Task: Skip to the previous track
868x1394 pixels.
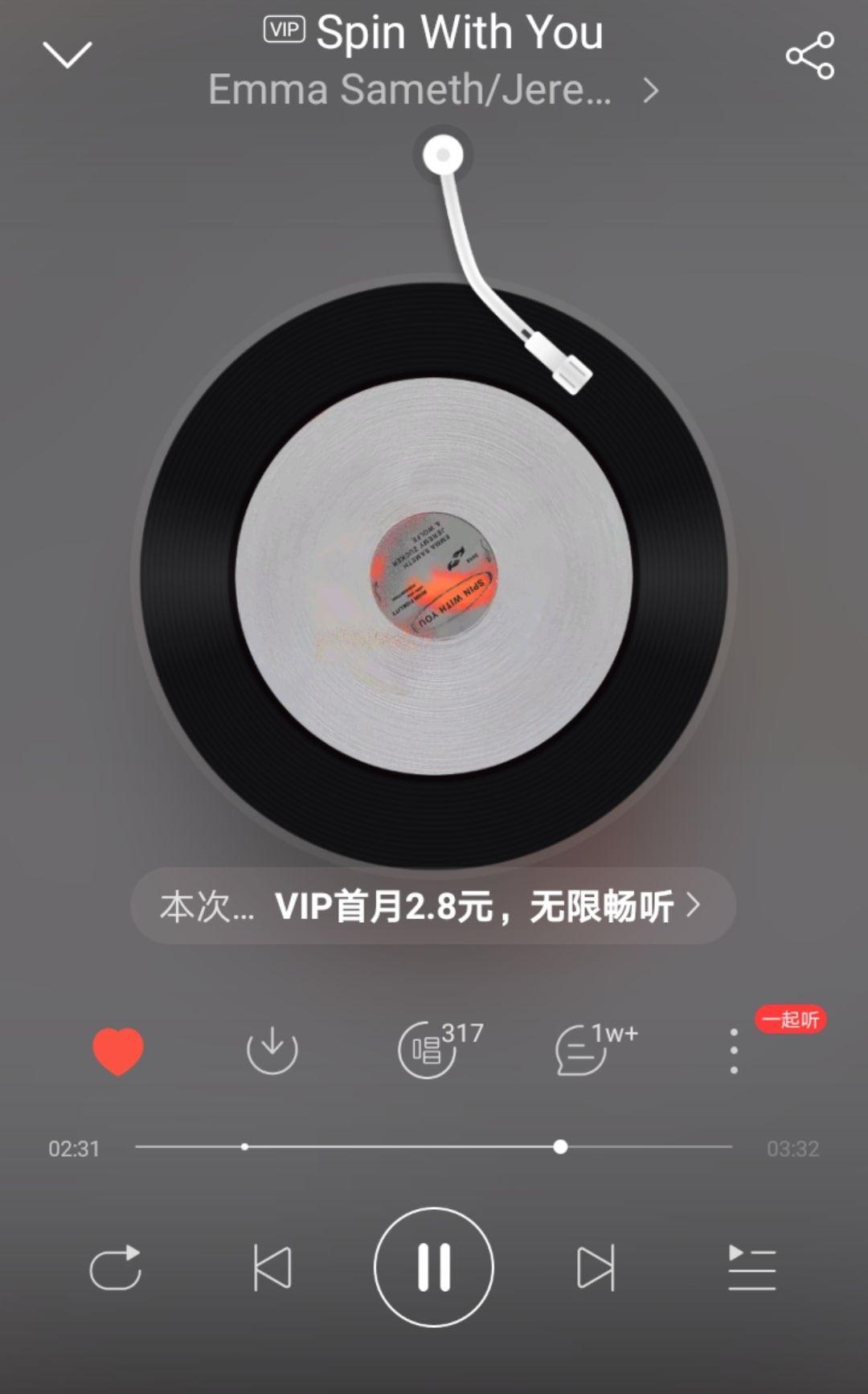Action: pyautogui.click(x=272, y=1268)
